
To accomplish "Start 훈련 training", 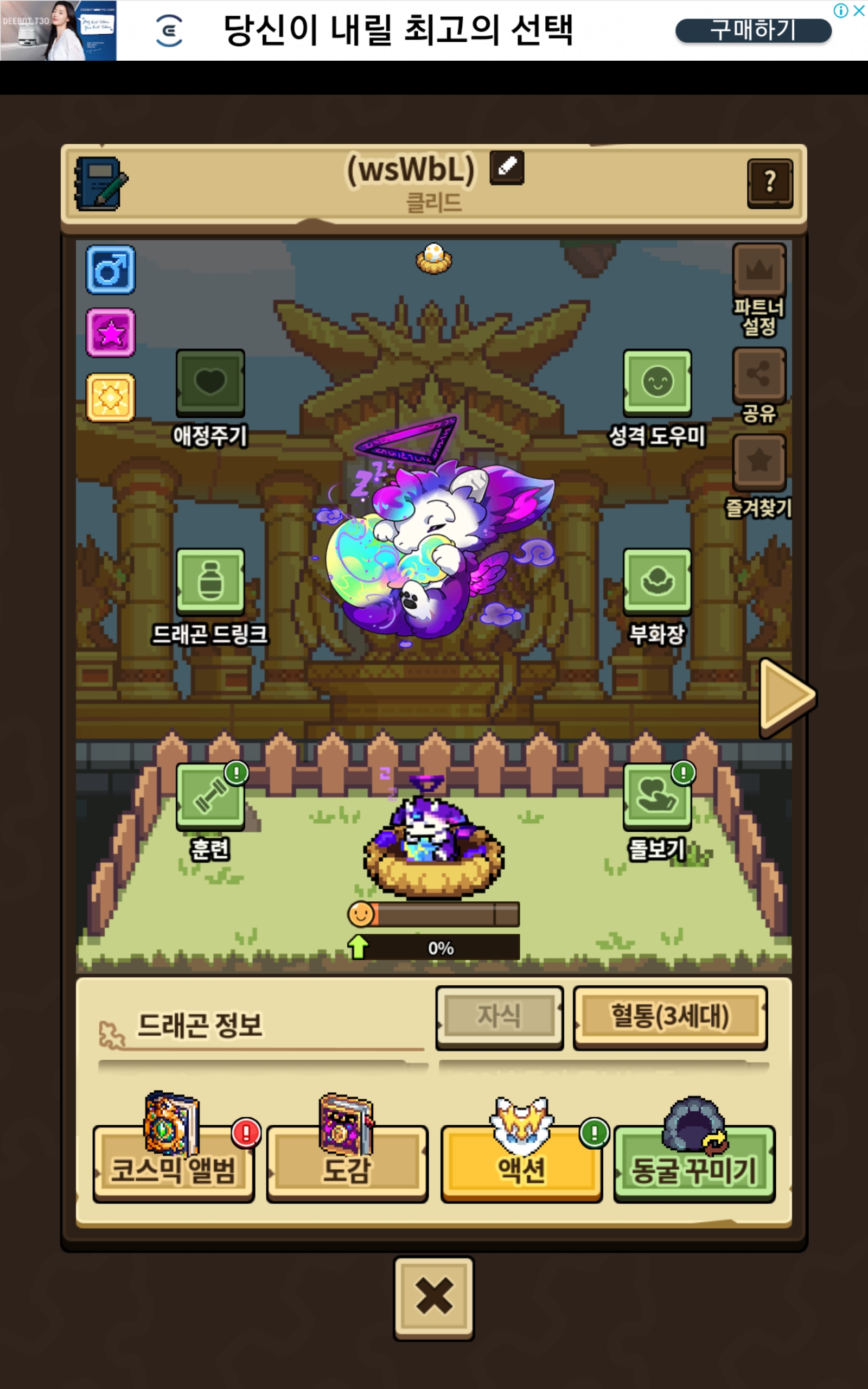I will (210, 797).
